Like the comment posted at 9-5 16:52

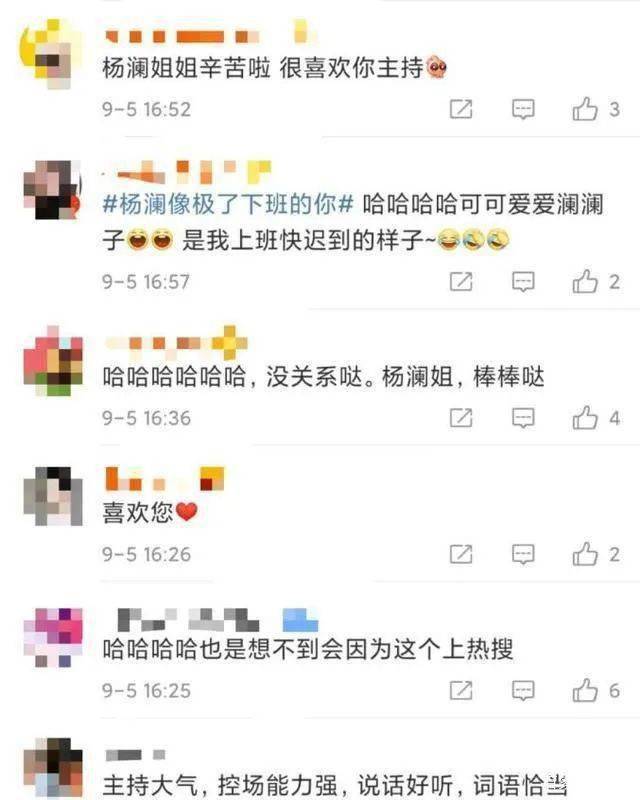(x=585, y=110)
